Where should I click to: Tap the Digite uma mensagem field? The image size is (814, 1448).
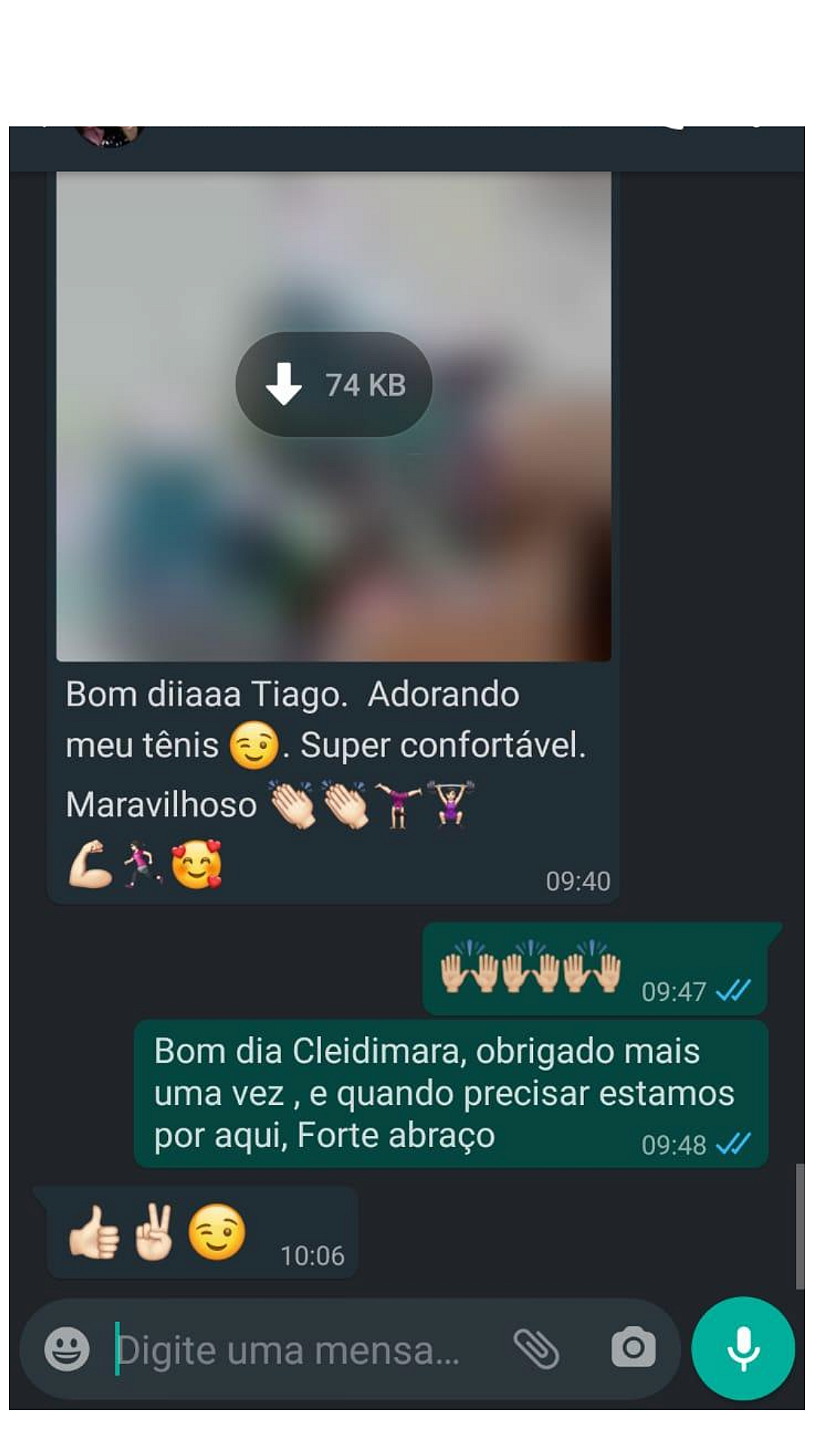click(x=290, y=1351)
